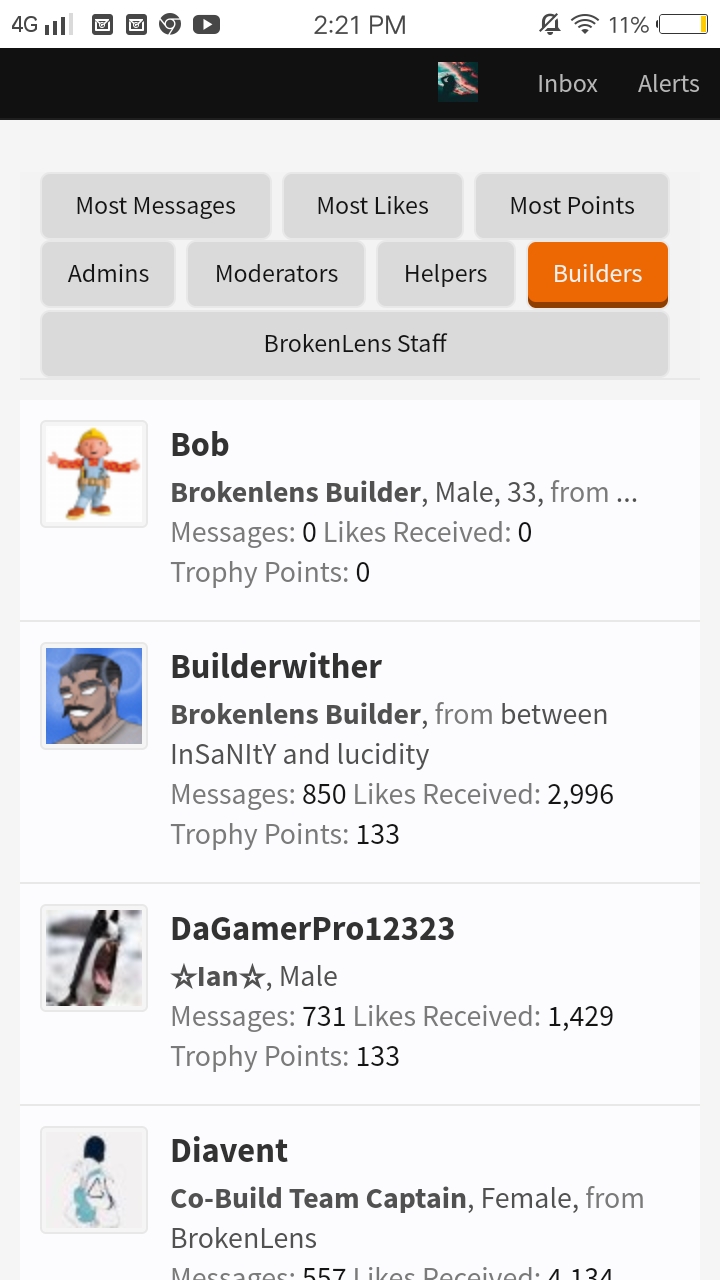View DaGamerPro12323's profile
Viewport: 720px width, 1280px height.
(x=313, y=928)
